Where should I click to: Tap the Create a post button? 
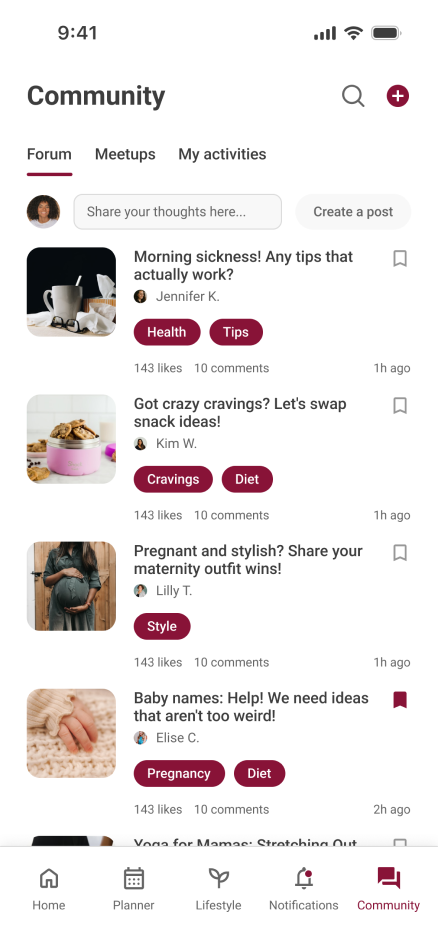tap(353, 211)
